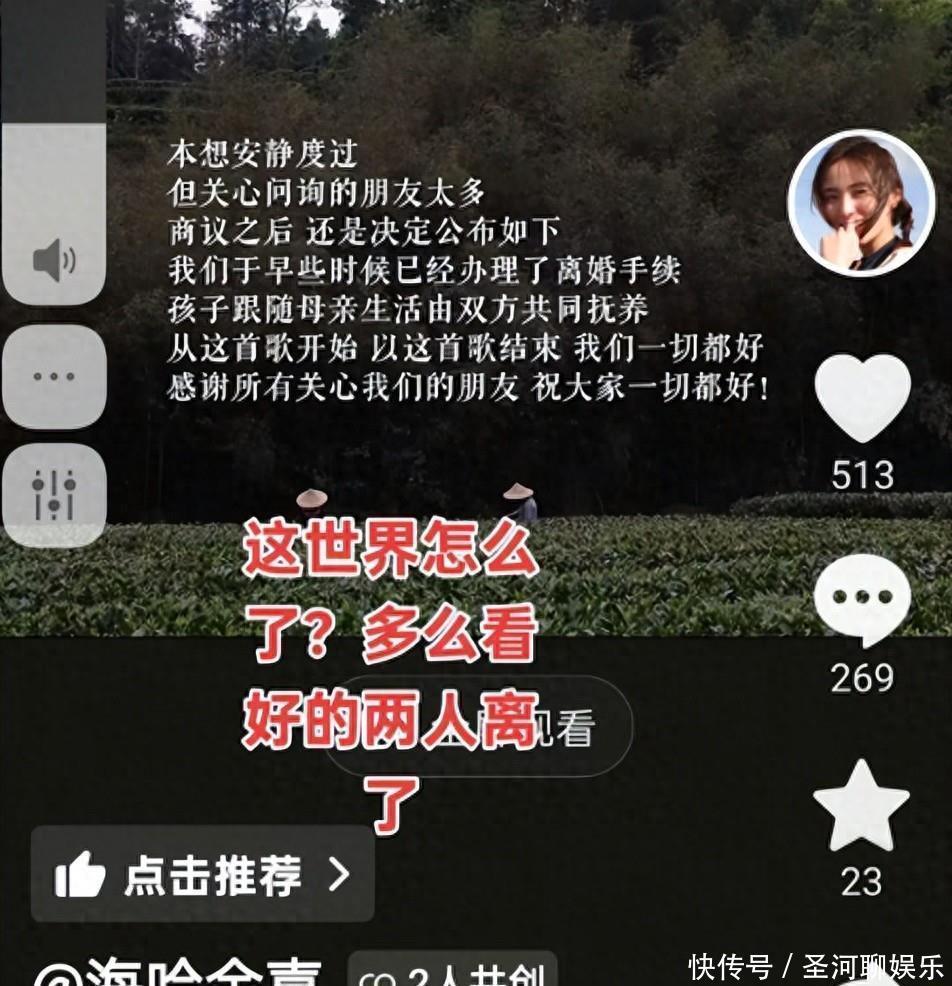Mute sound using the speaker icon
Image resolution: width=952 pixels, height=986 pixels.
click(54, 262)
